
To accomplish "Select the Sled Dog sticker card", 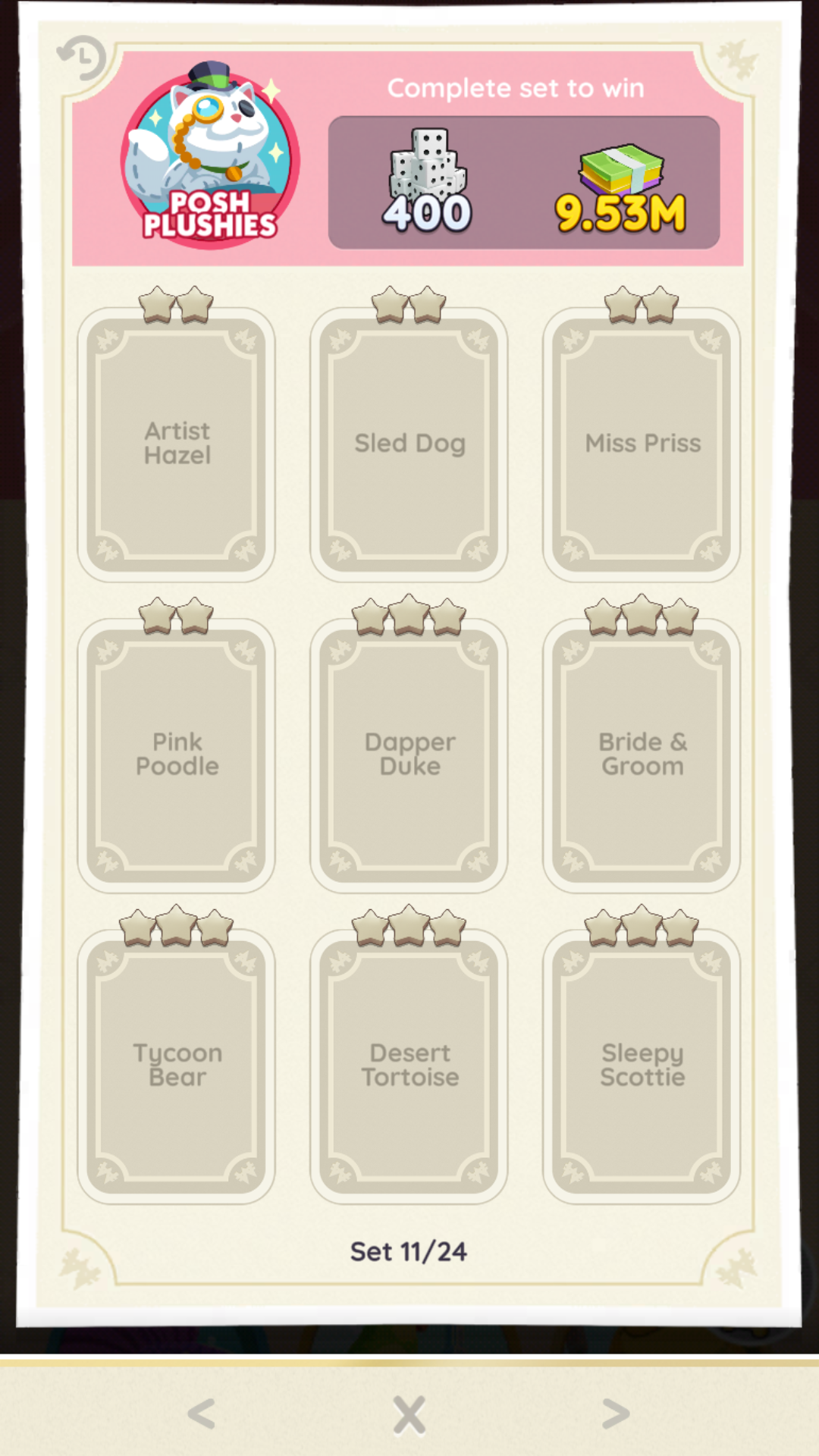I will [x=409, y=444].
